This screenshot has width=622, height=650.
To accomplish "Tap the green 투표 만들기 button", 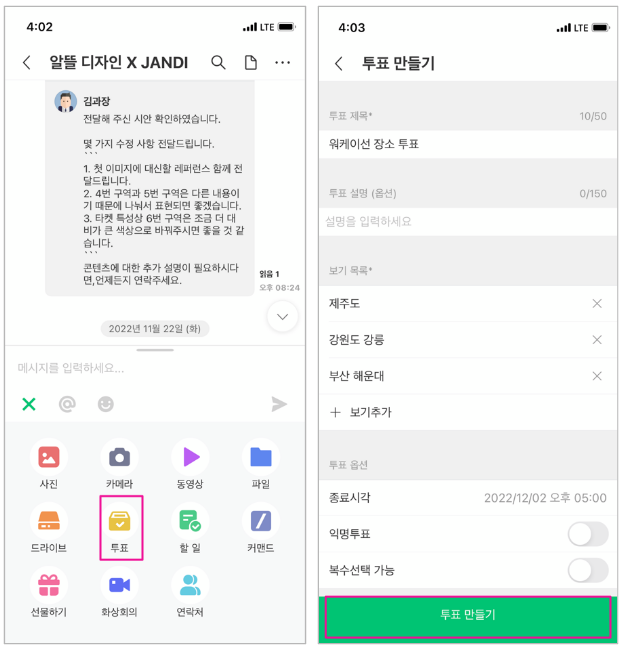I will point(468,615).
